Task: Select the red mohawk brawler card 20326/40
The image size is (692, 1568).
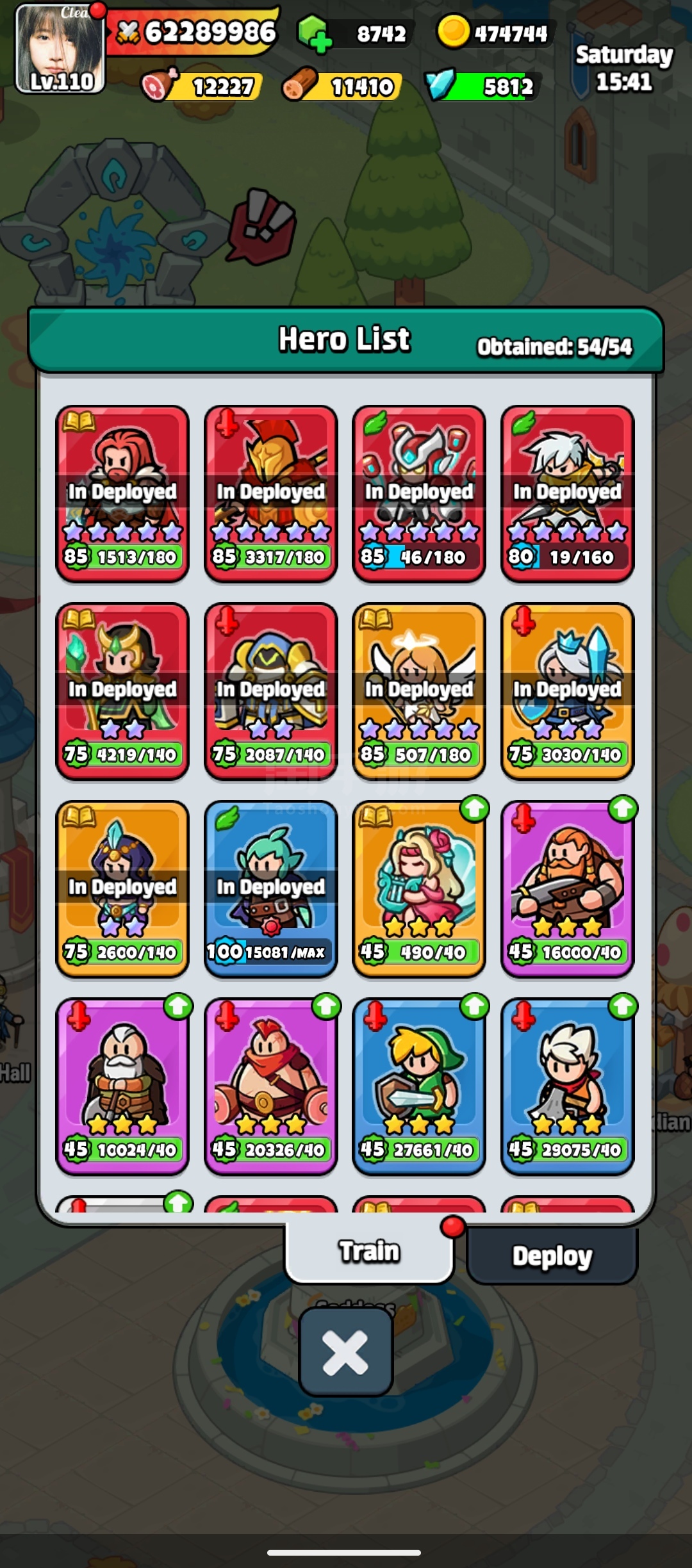Action: [270, 1085]
